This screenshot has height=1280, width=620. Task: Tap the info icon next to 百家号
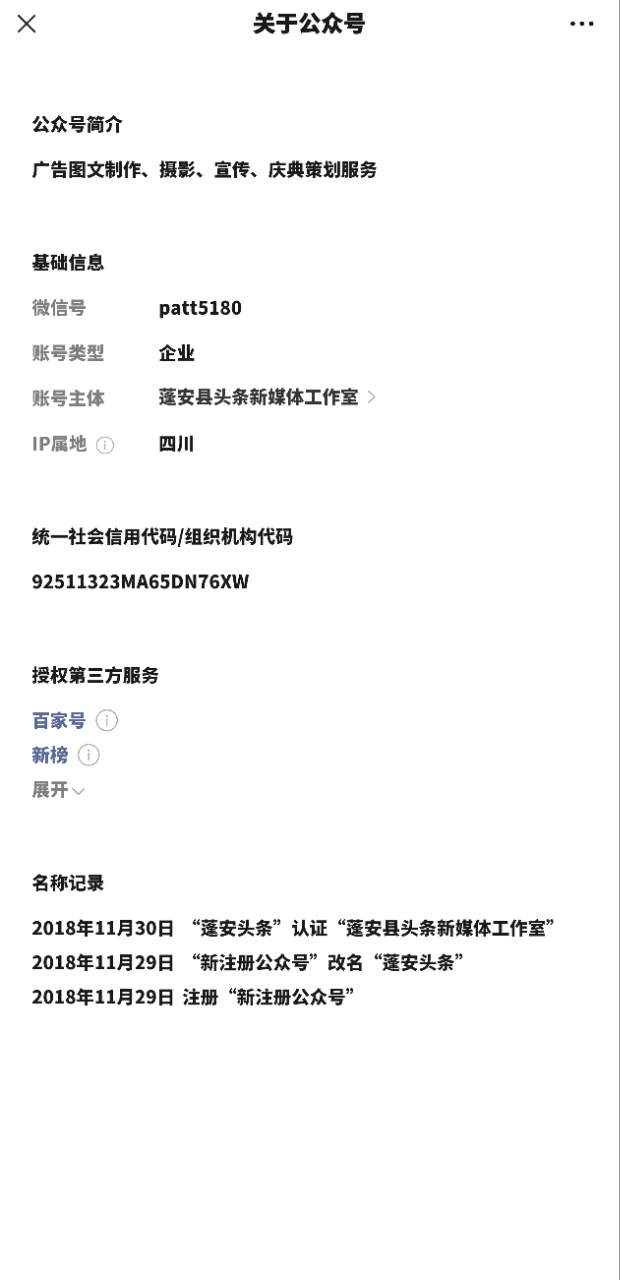coord(107,721)
